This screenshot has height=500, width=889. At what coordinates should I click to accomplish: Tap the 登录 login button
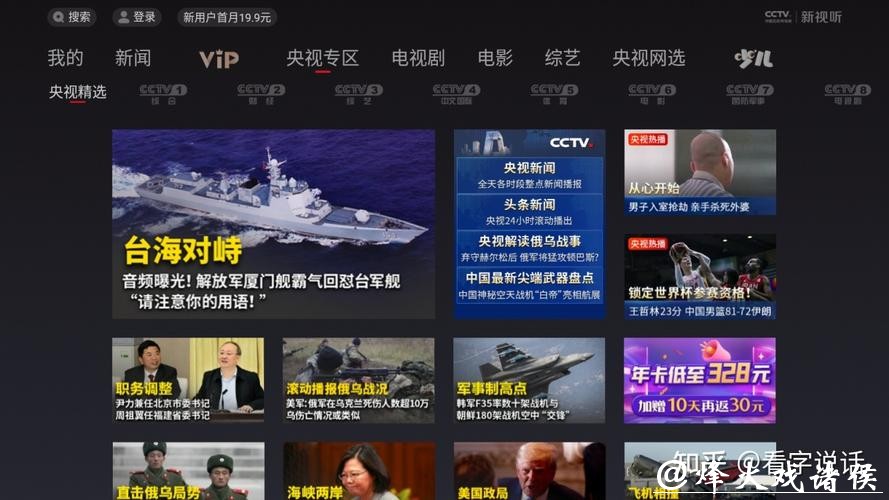click(137, 17)
